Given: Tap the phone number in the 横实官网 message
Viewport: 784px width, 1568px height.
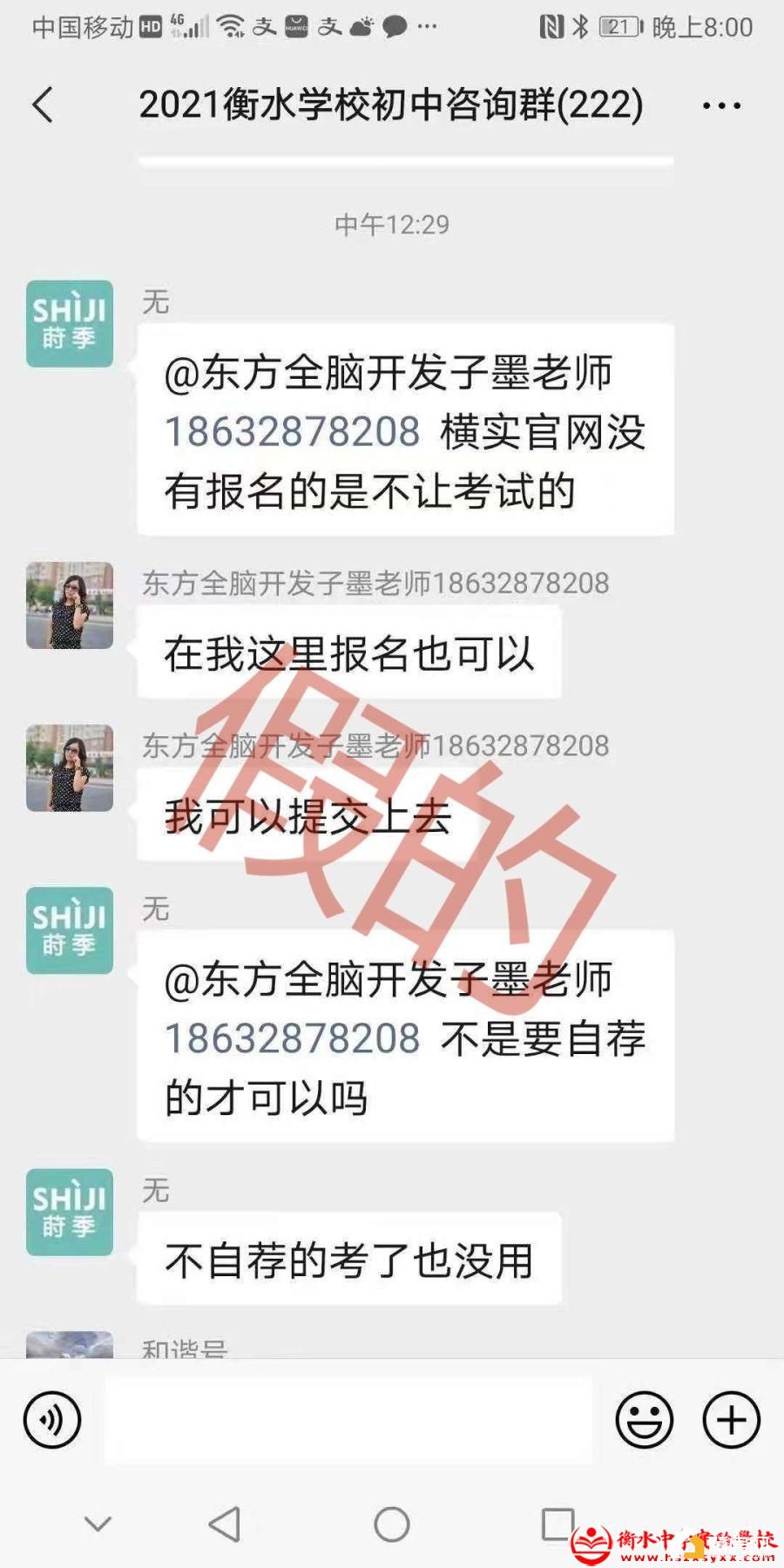Looking at the screenshot, I should (x=293, y=432).
